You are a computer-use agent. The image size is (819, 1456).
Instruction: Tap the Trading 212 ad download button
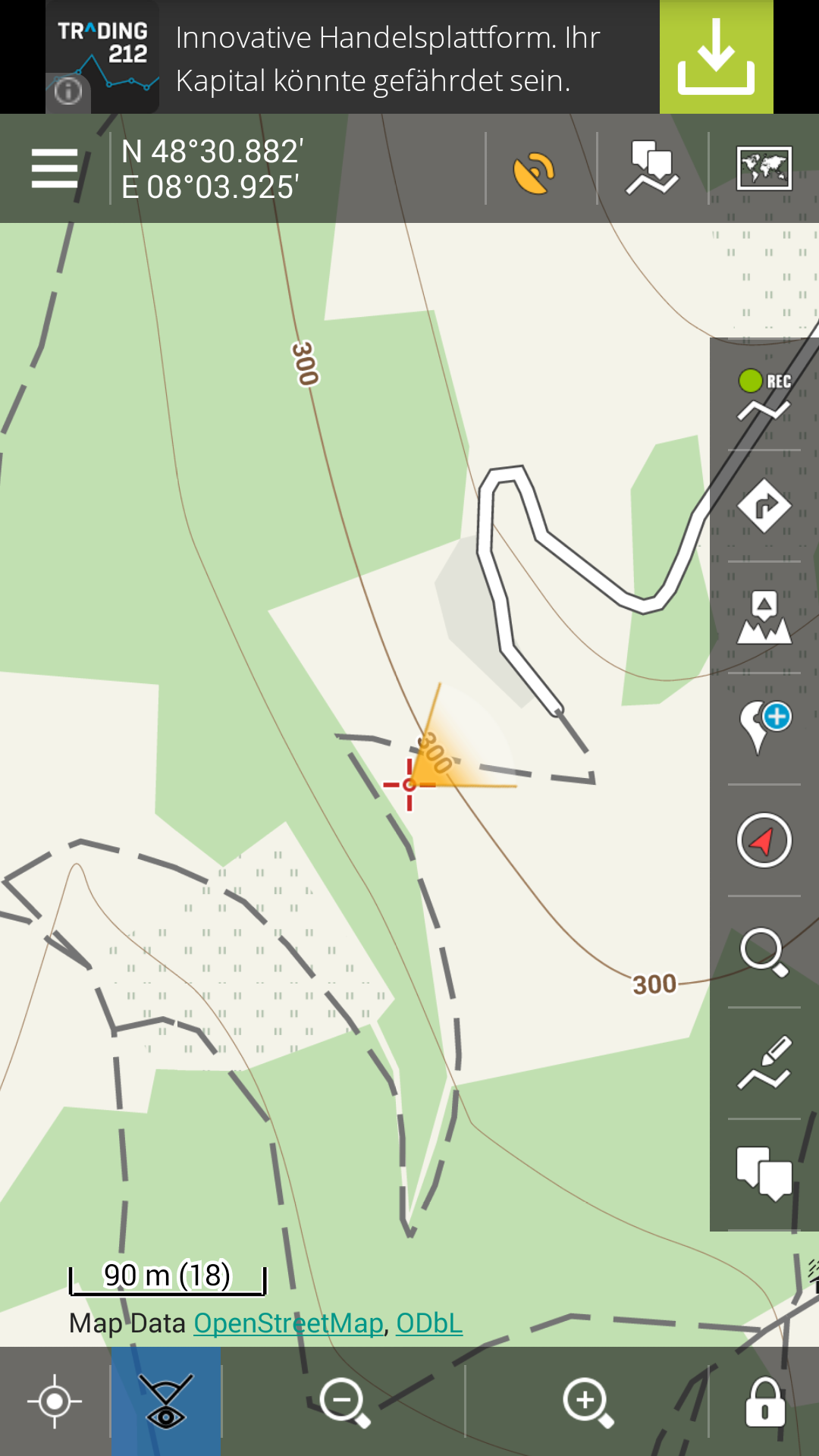click(x=716, y=57)
